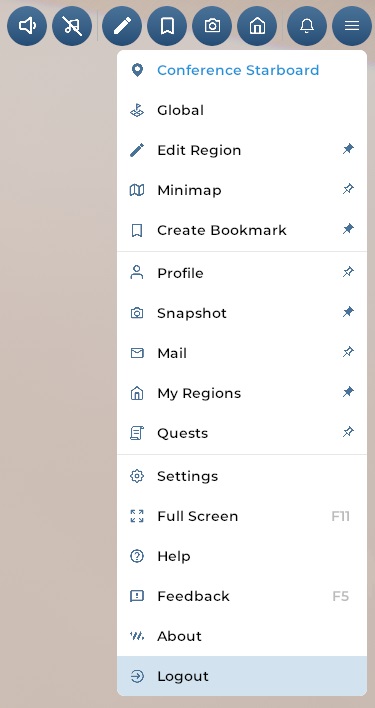Viewport: 375px width, 708px height.
Task: Take a snapshot with camera icon
Action: [x=212, y=26]
